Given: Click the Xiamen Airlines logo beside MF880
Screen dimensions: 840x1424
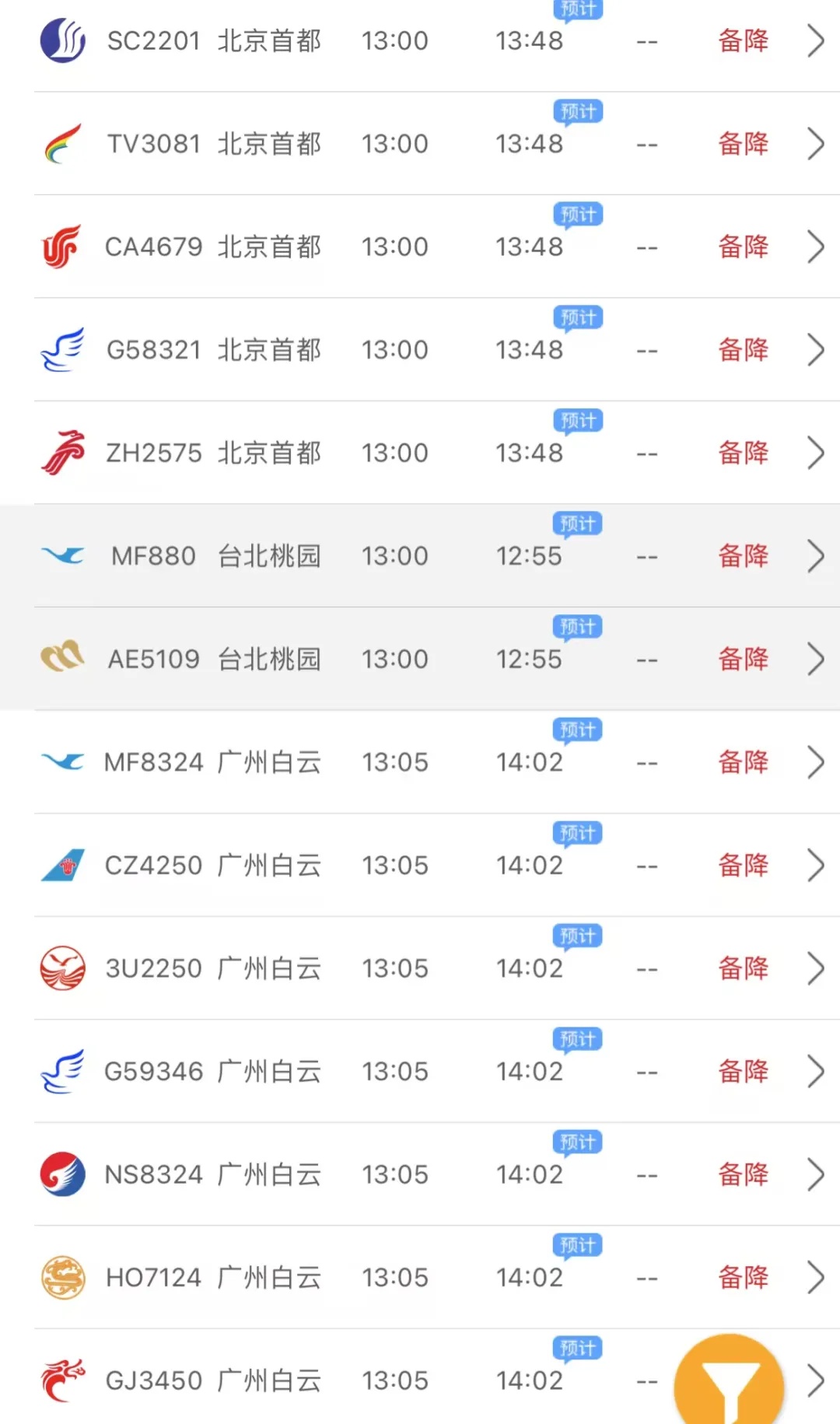Looking at the screenshot, I should click(62, 555).
